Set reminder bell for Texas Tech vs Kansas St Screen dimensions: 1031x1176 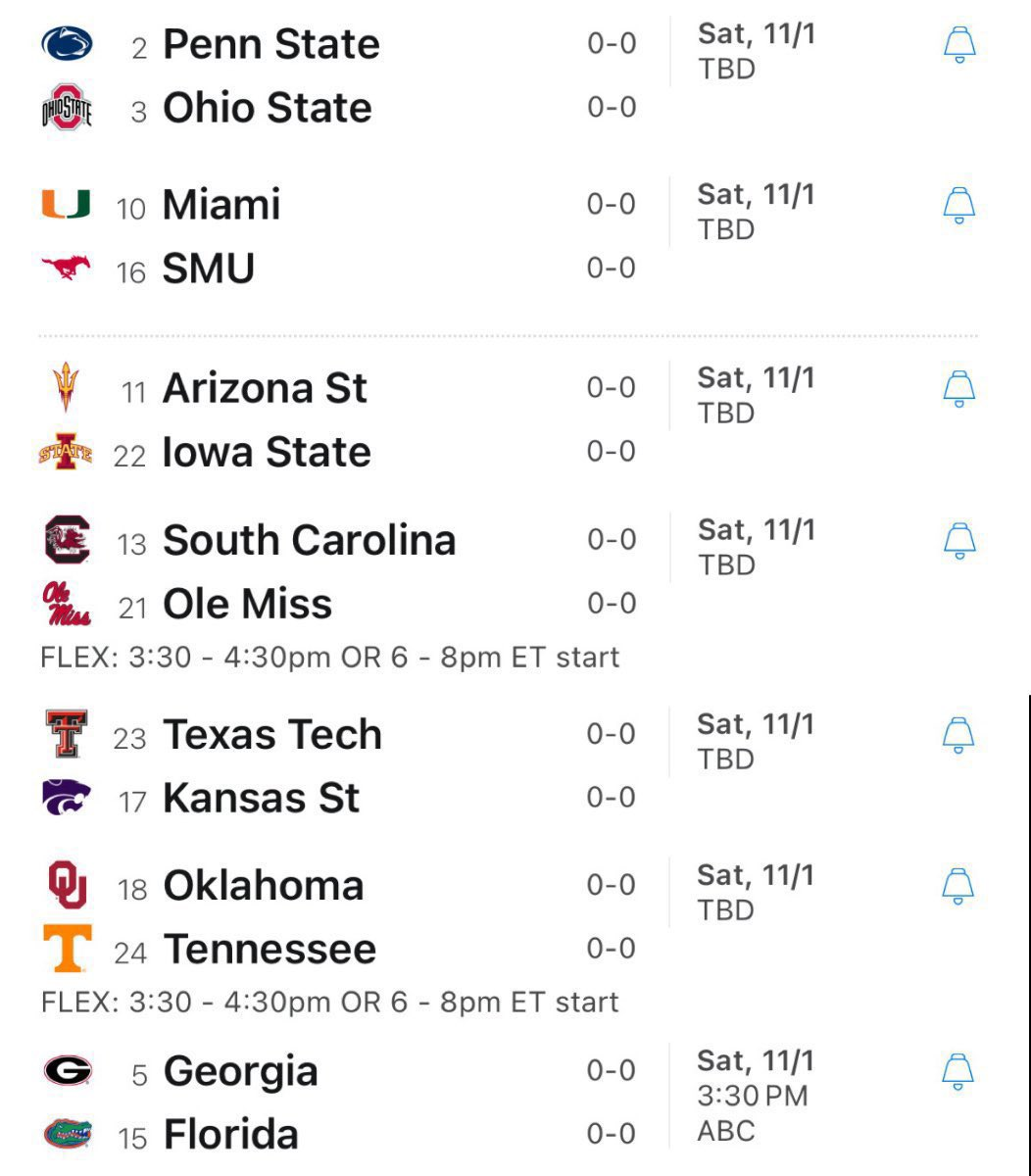958,734
